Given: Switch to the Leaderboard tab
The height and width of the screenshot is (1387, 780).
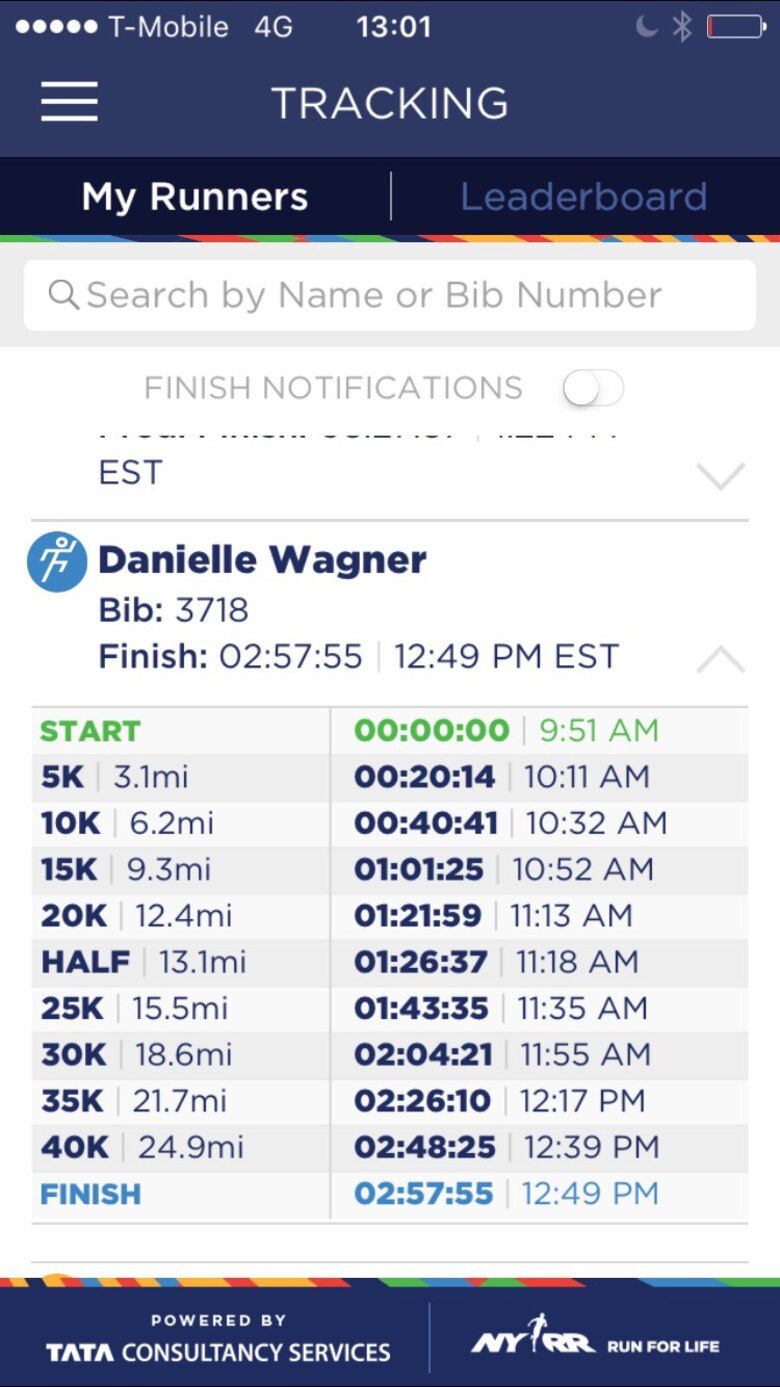Looking at the screenshot, I should pos(583,197).
